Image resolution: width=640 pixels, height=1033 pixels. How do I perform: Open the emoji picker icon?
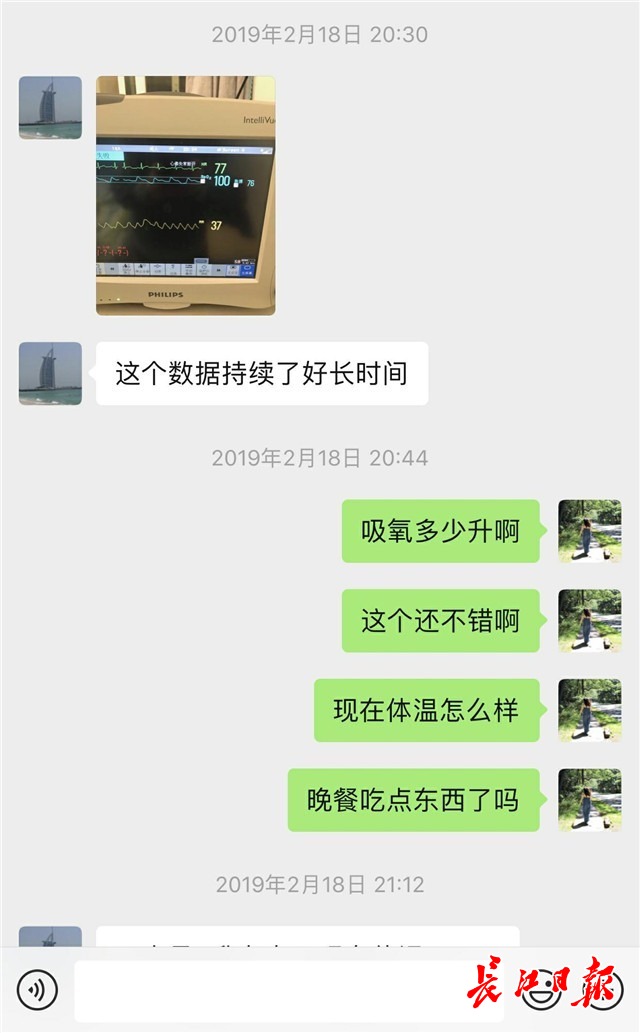point(542,990)
